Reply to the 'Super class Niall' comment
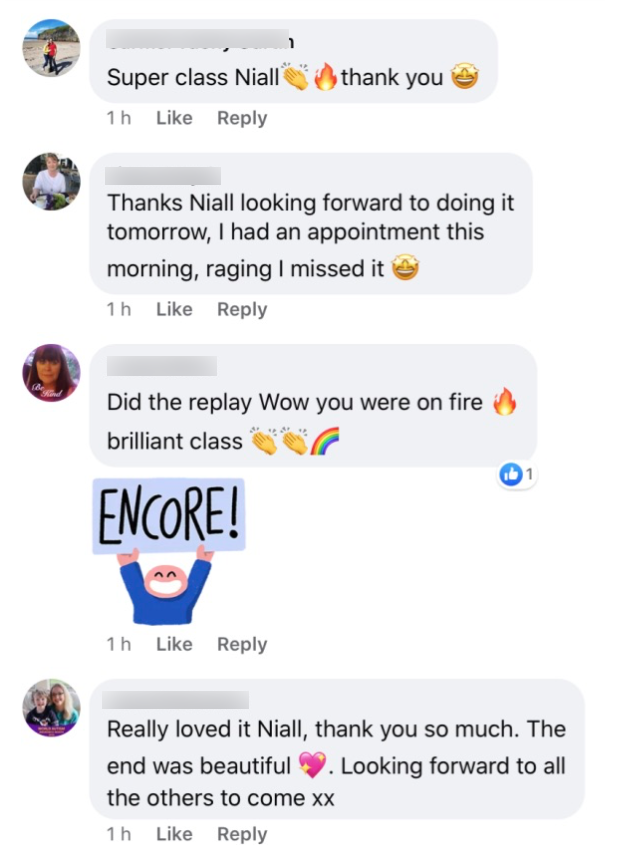This screenshot has height=845, width=640. (x=242, y=118)
